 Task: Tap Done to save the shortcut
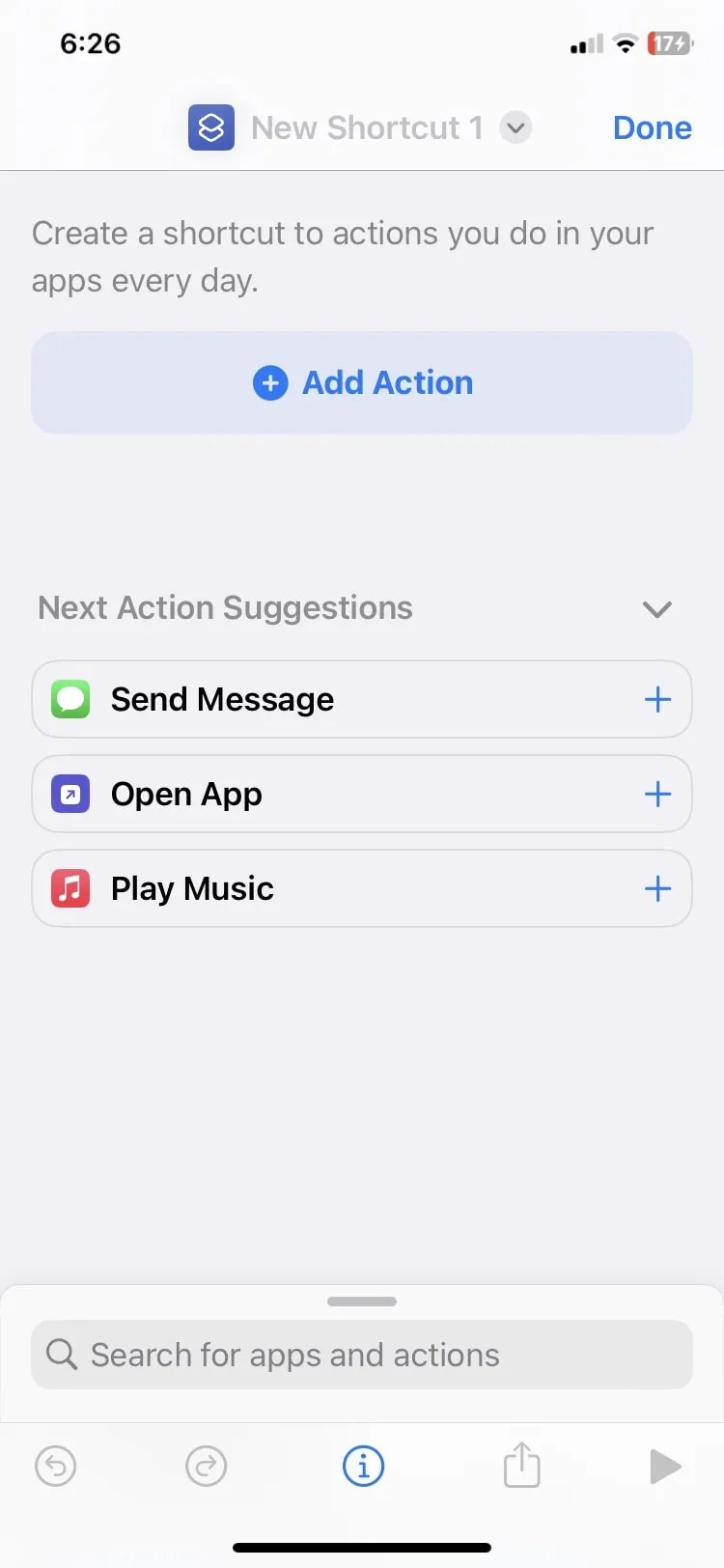point(653,126)
